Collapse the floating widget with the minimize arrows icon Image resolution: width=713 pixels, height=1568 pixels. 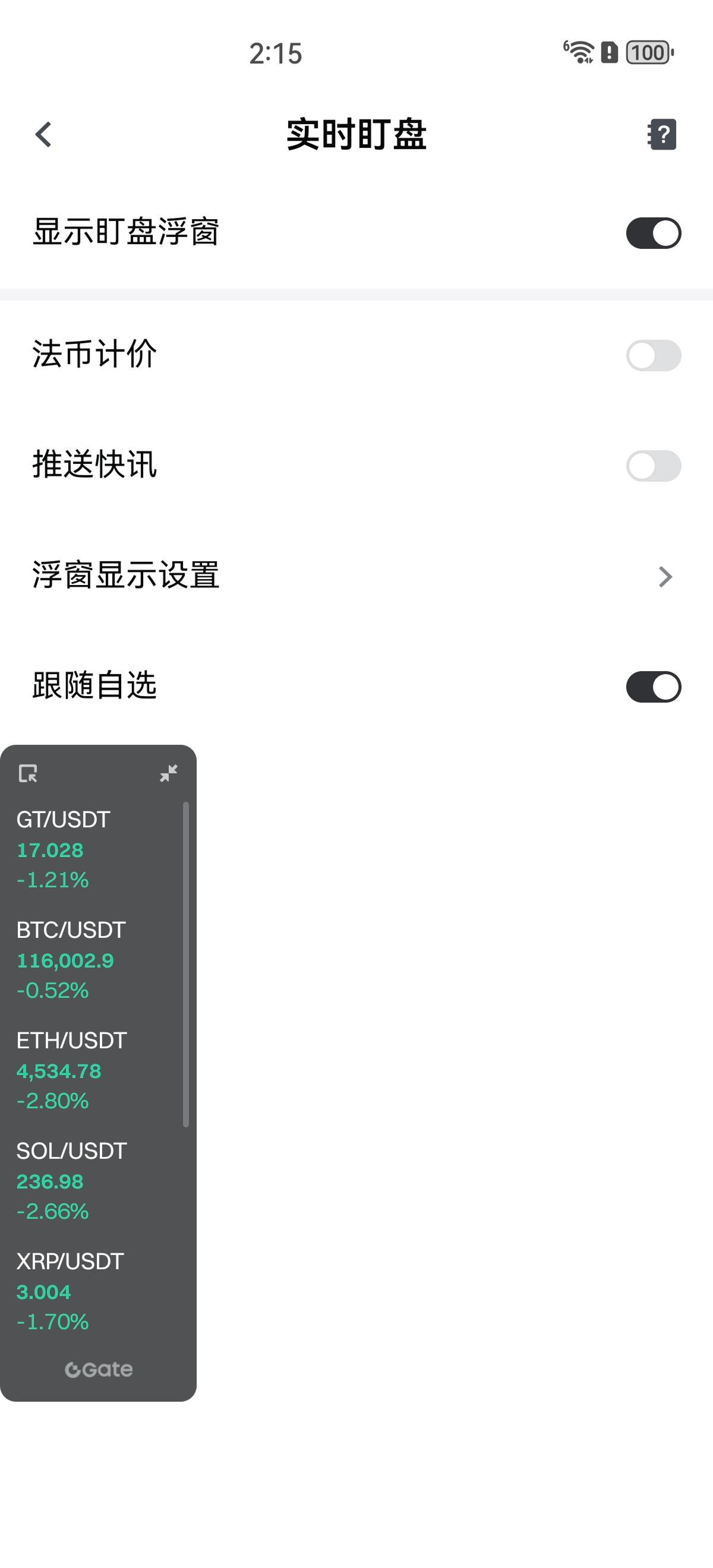click(169, 774)
